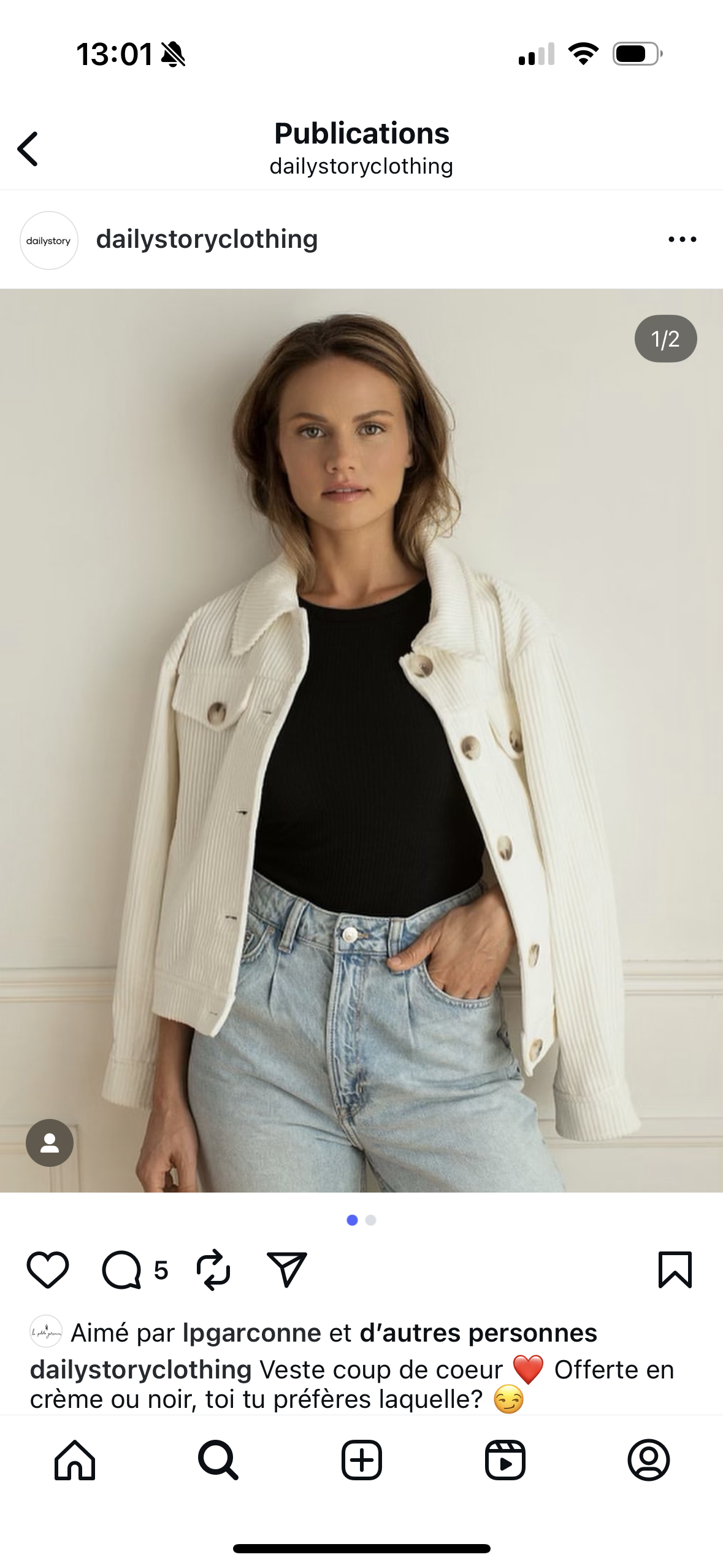Open the post's three-dot options menu
Viewport: 723px width, 1568px height.
coord(682,240)
